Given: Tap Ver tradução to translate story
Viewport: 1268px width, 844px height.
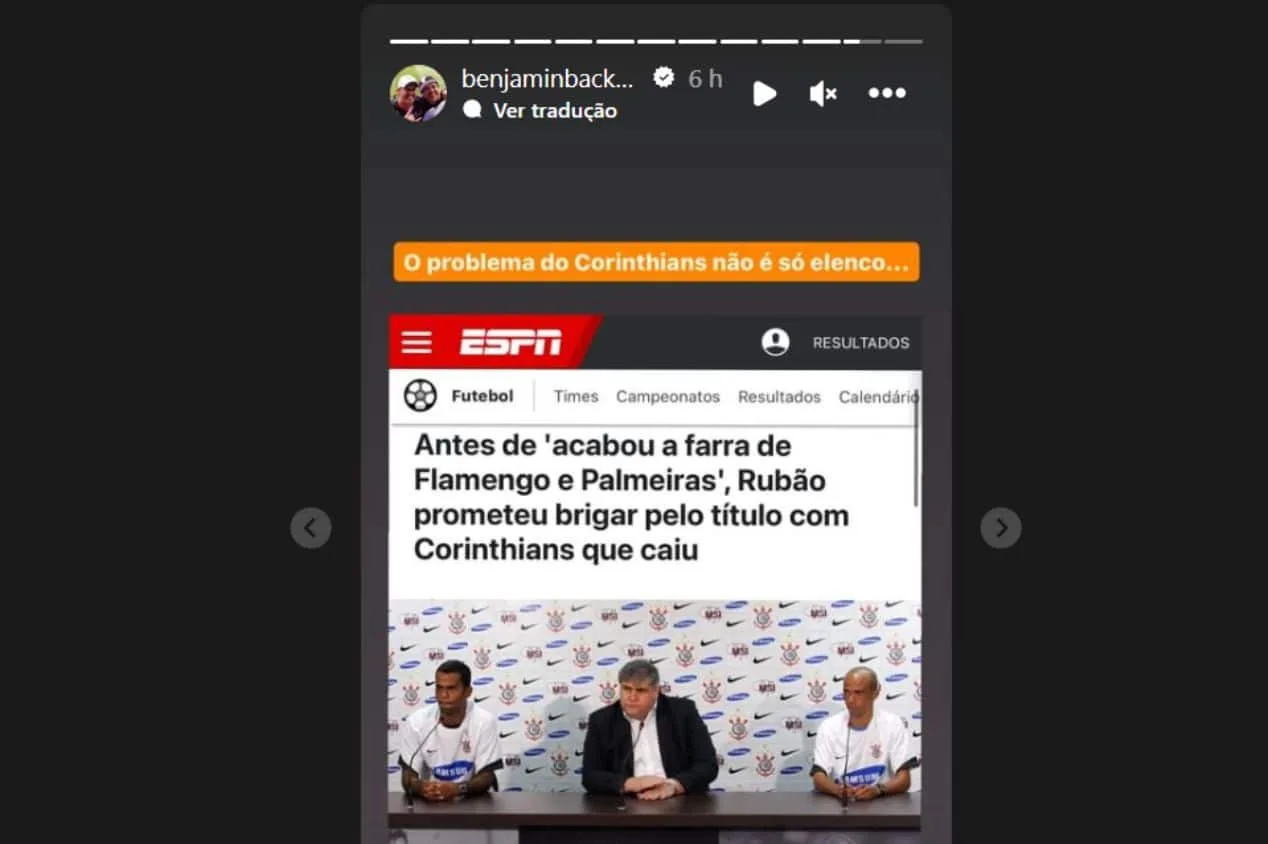Looking at the screenshot, I should click(x=554, y=111).
